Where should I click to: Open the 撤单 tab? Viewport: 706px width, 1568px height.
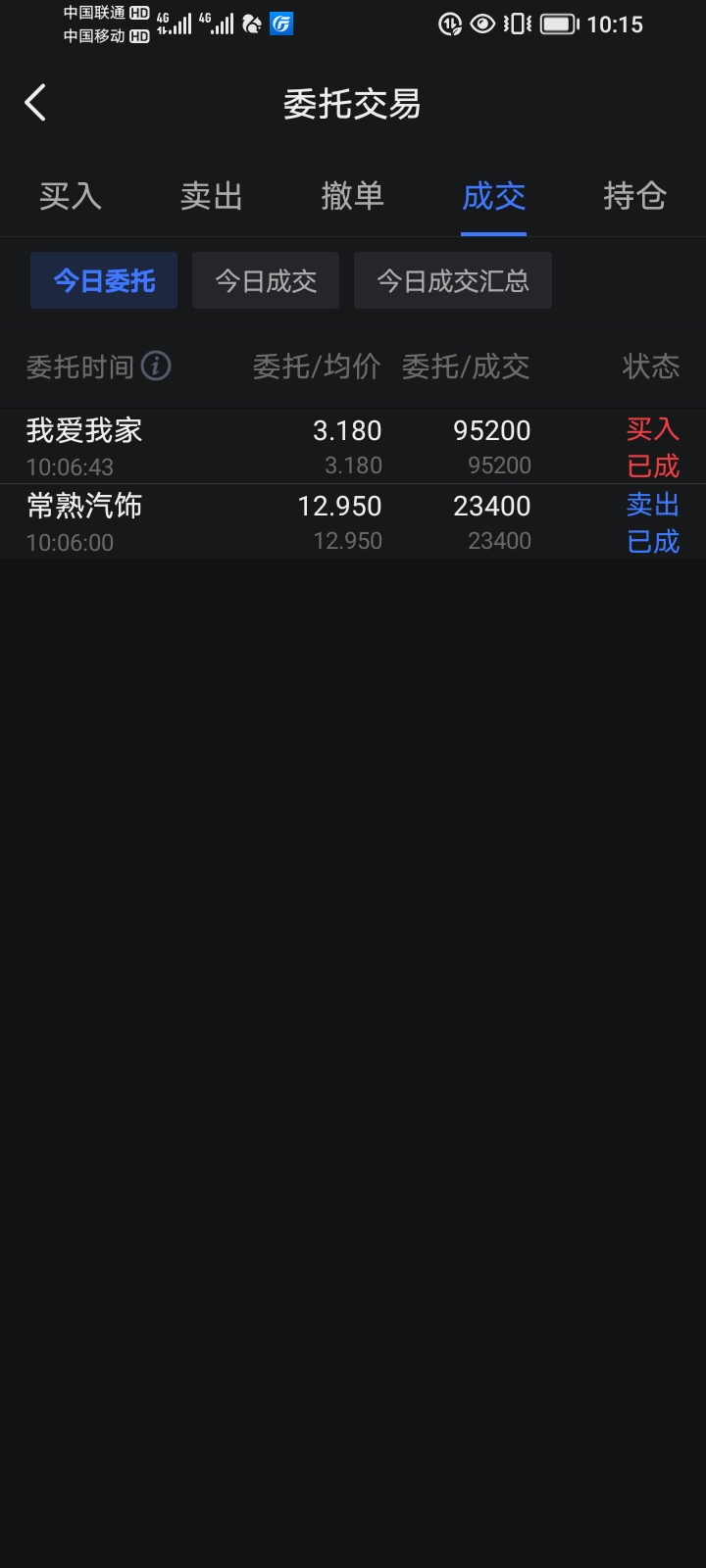[x=353, y=196]
